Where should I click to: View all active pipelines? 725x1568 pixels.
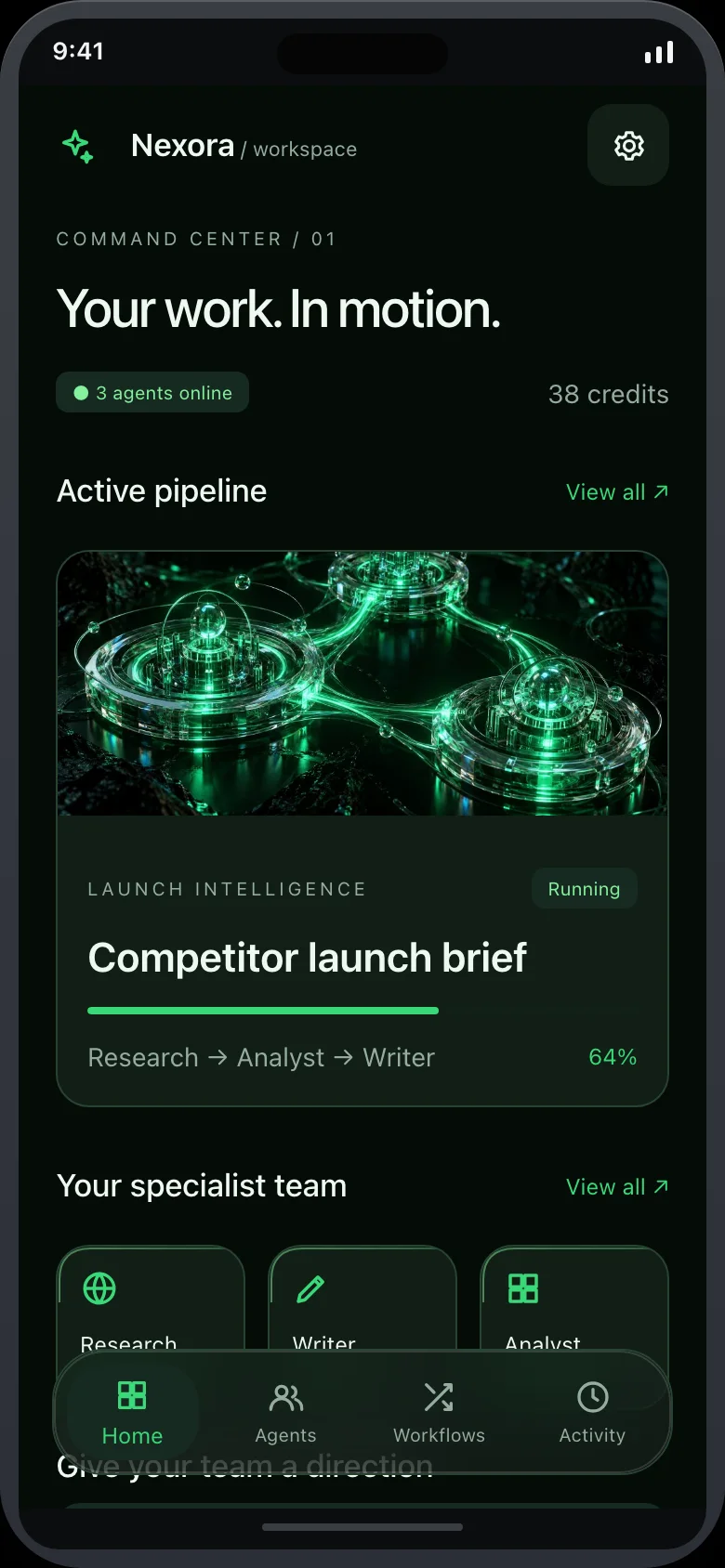tap(617, 492)
